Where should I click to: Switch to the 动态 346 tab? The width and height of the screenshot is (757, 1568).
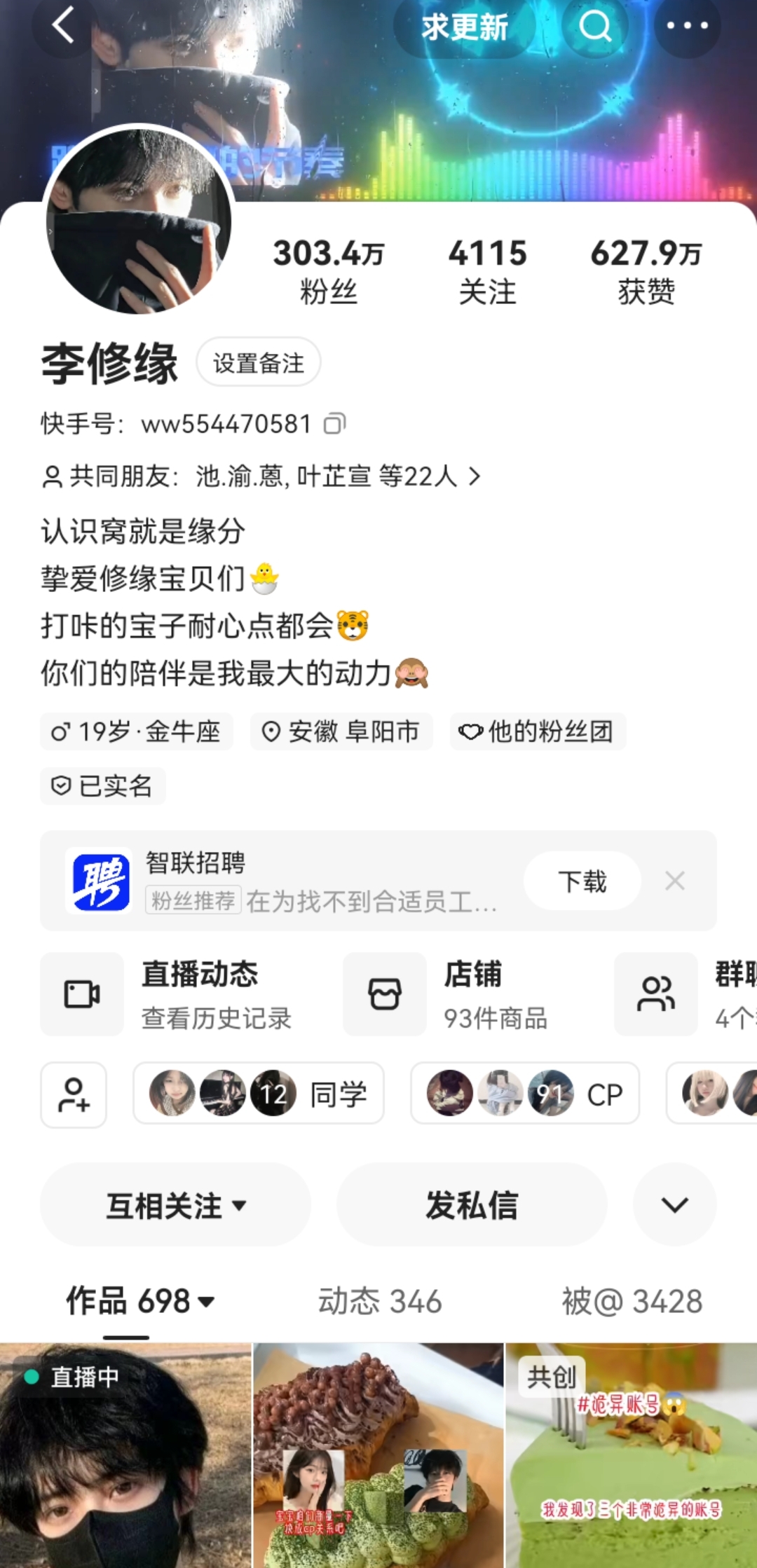click(x=380, y=1302)
